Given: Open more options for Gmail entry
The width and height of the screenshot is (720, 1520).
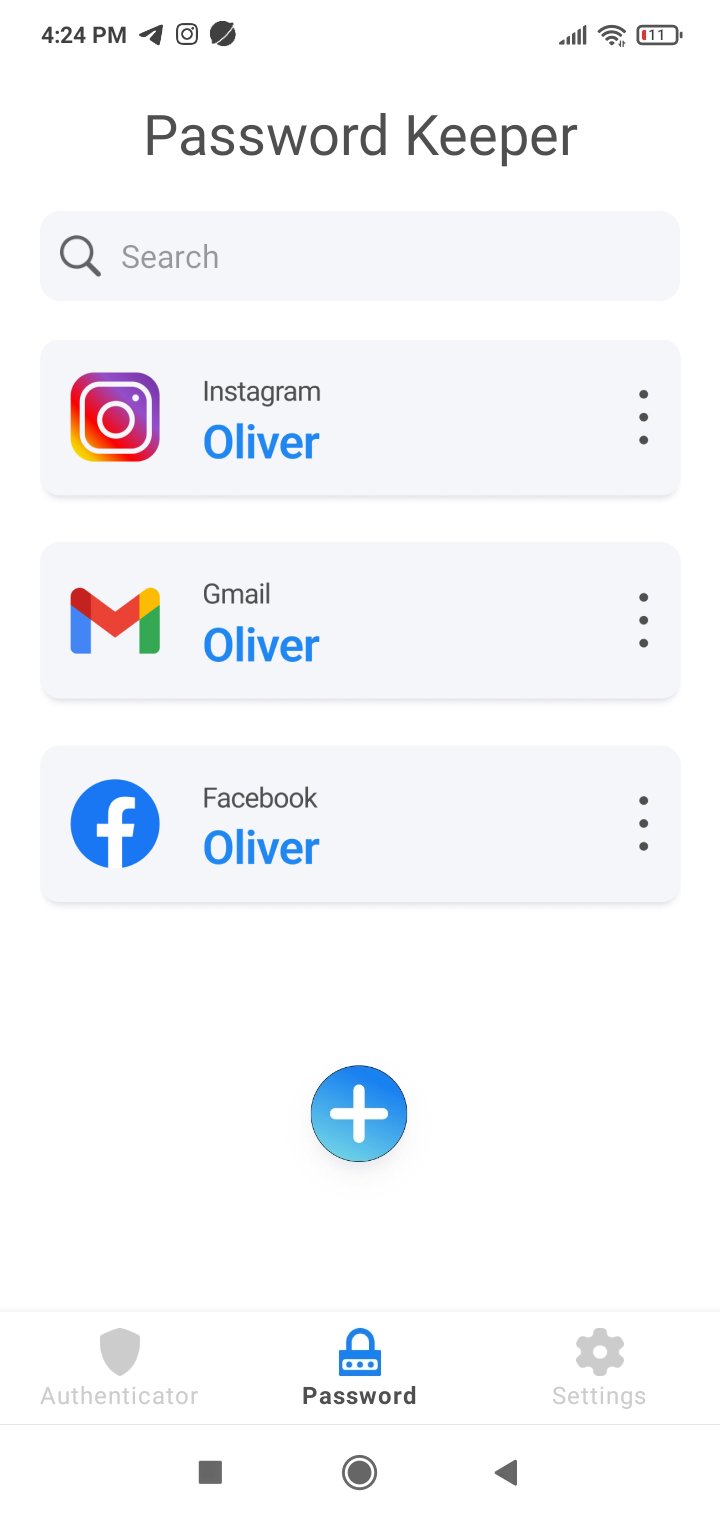Looking at the screenshot, I should point(643,621).
